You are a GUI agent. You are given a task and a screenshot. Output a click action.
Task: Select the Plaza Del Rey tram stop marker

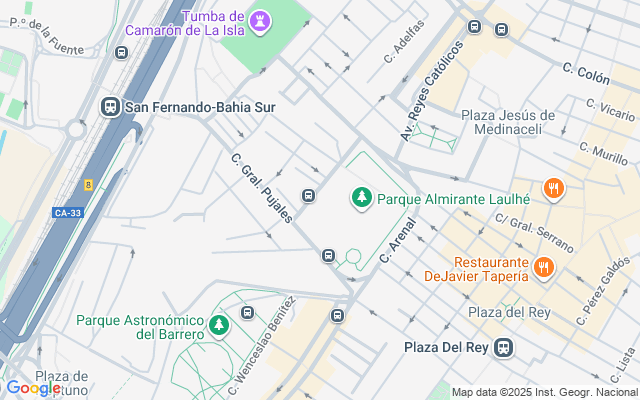[503, 347]
